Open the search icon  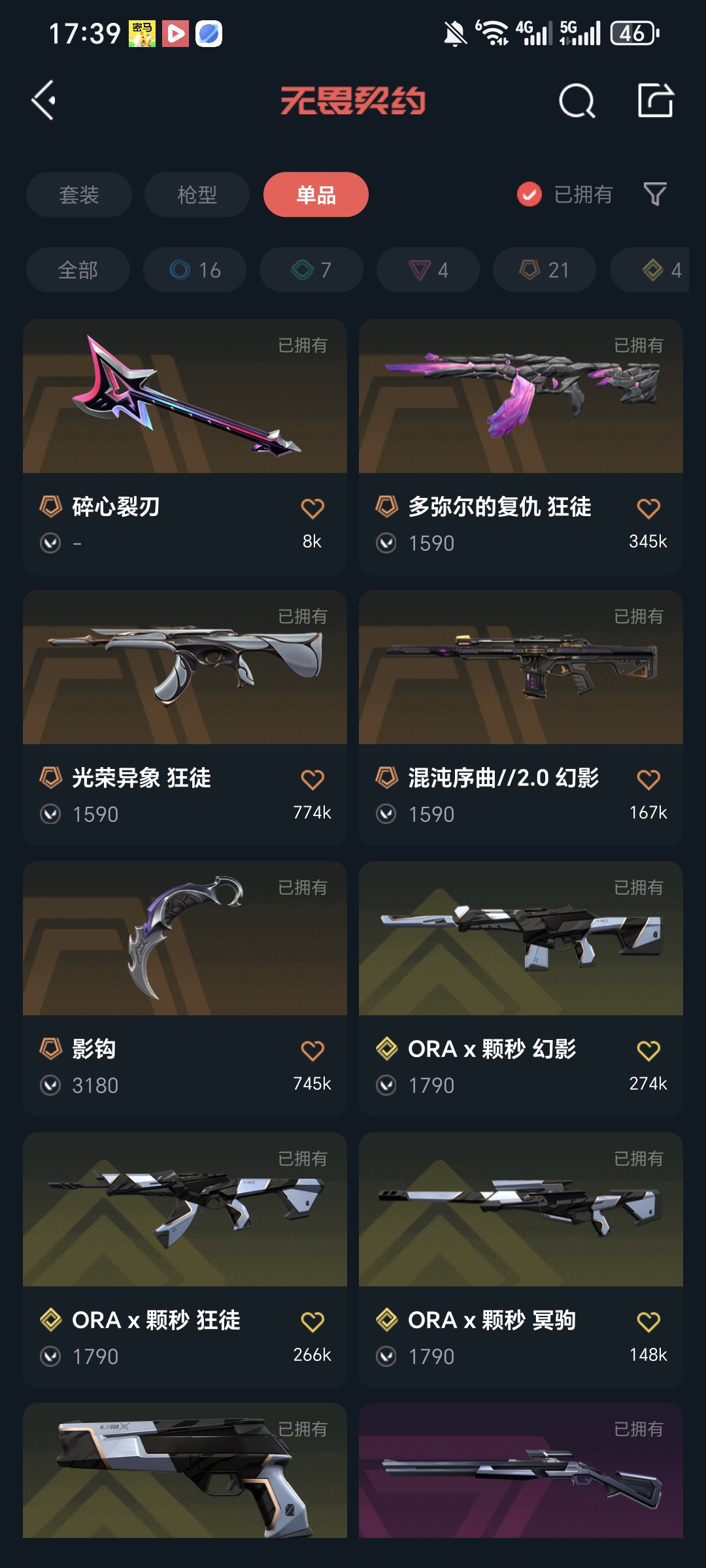click(575, 101)
